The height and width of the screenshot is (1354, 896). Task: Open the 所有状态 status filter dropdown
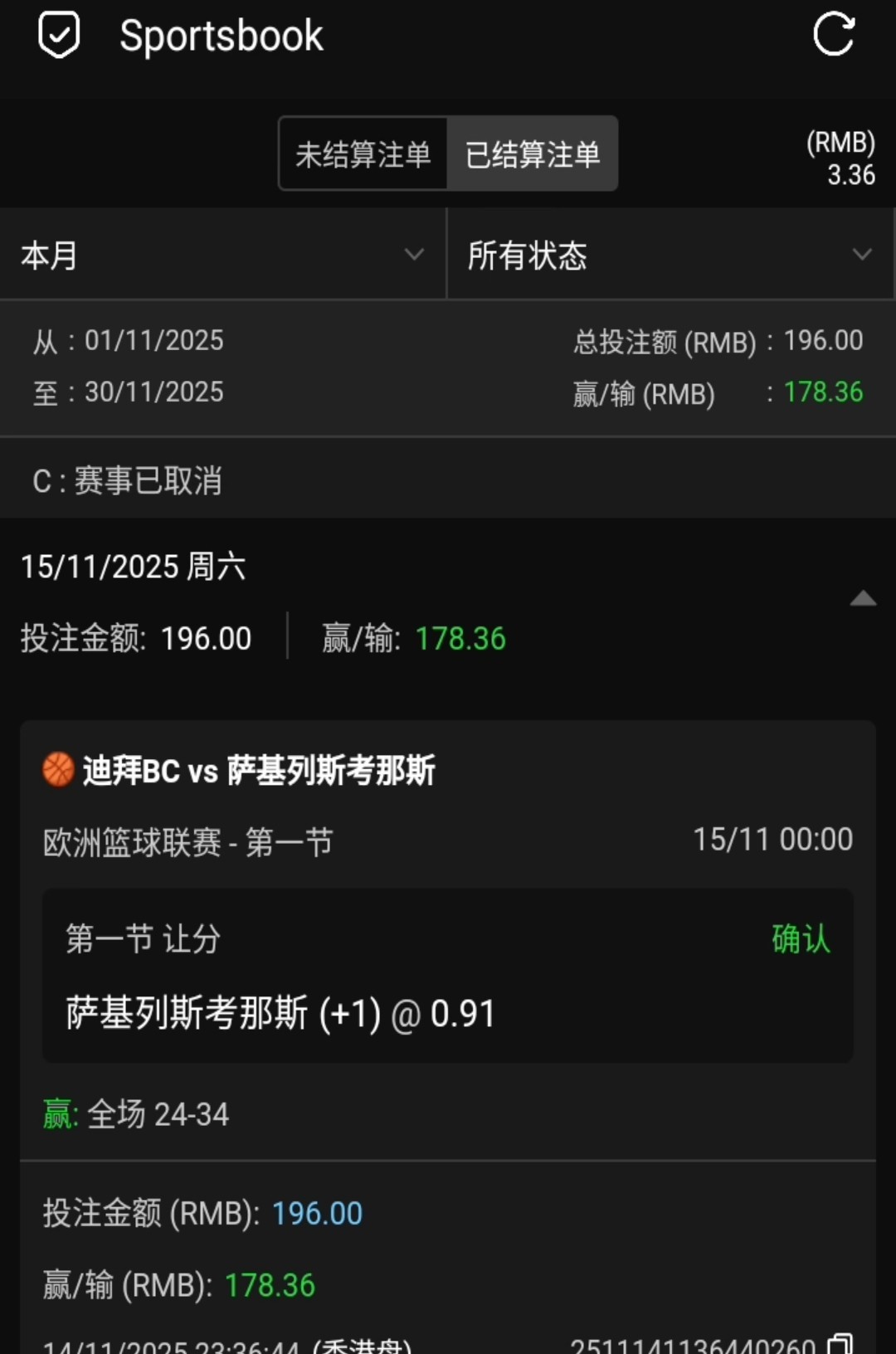pos(669,255)
